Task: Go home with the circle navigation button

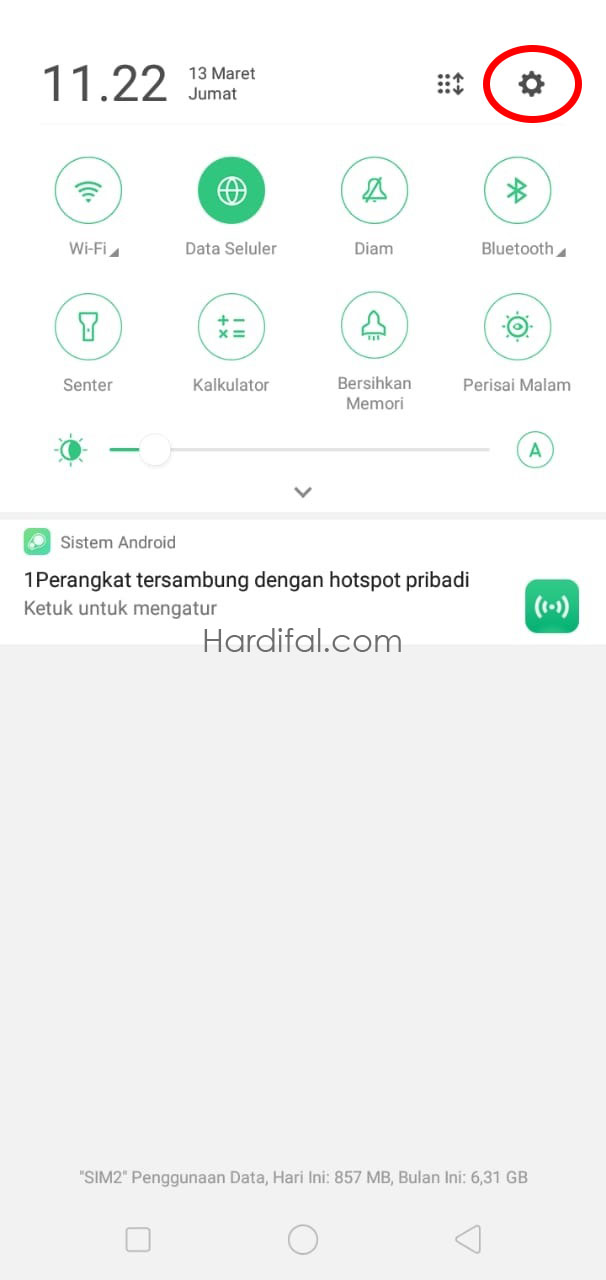Action: click(303, 1240)
